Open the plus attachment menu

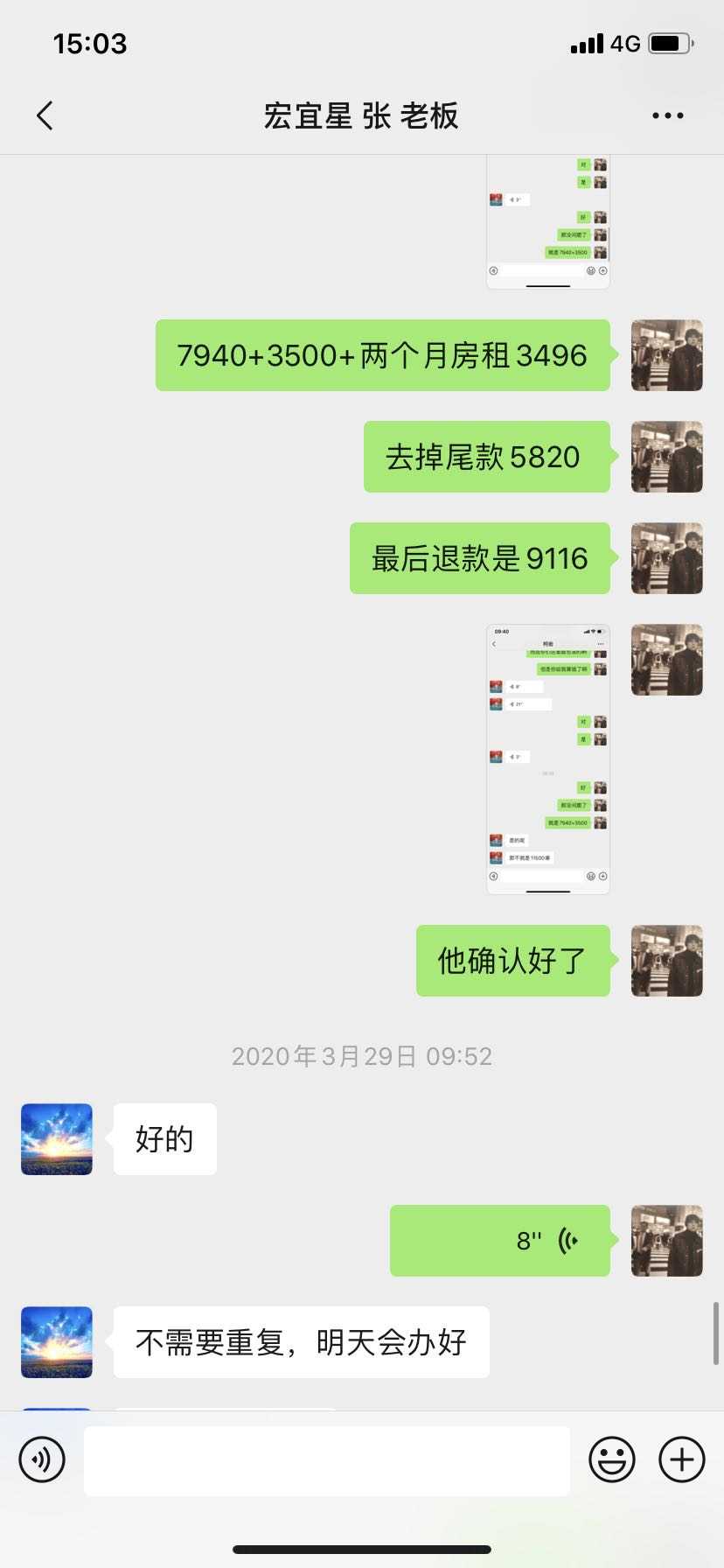(x=681, y=1459)
